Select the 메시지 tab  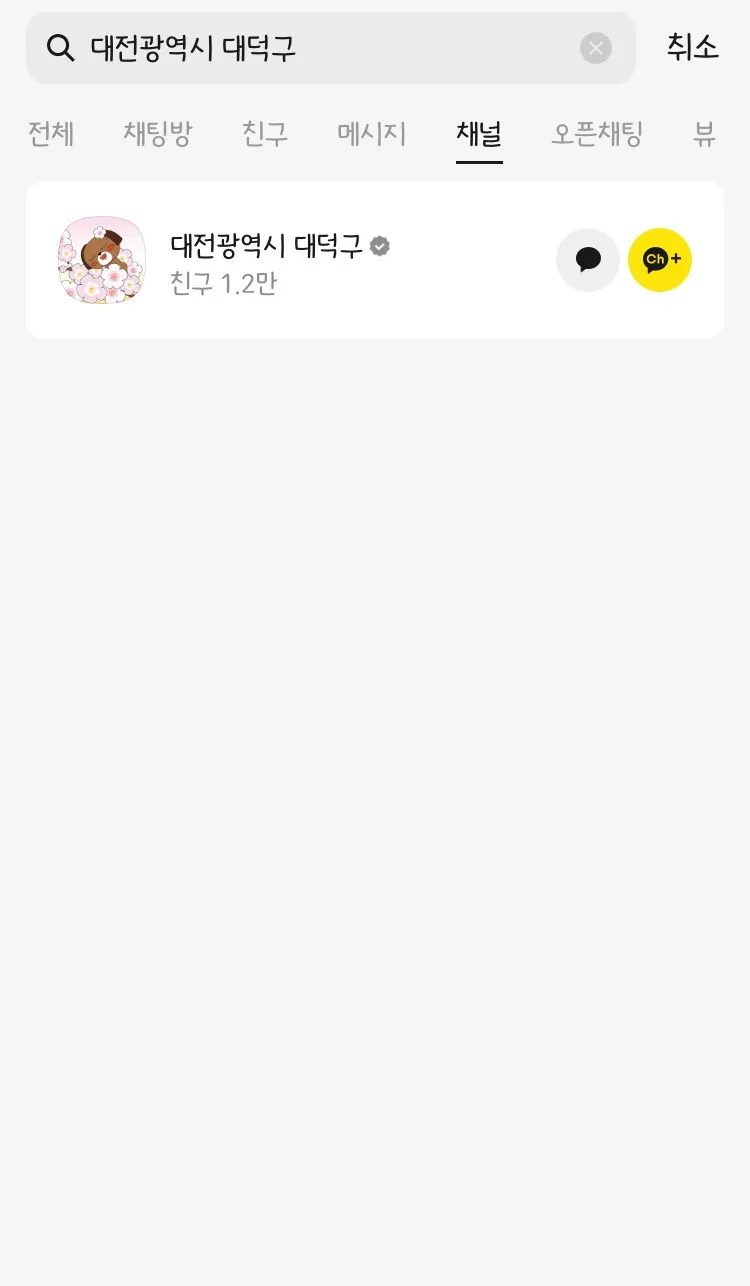coord(372,134)
